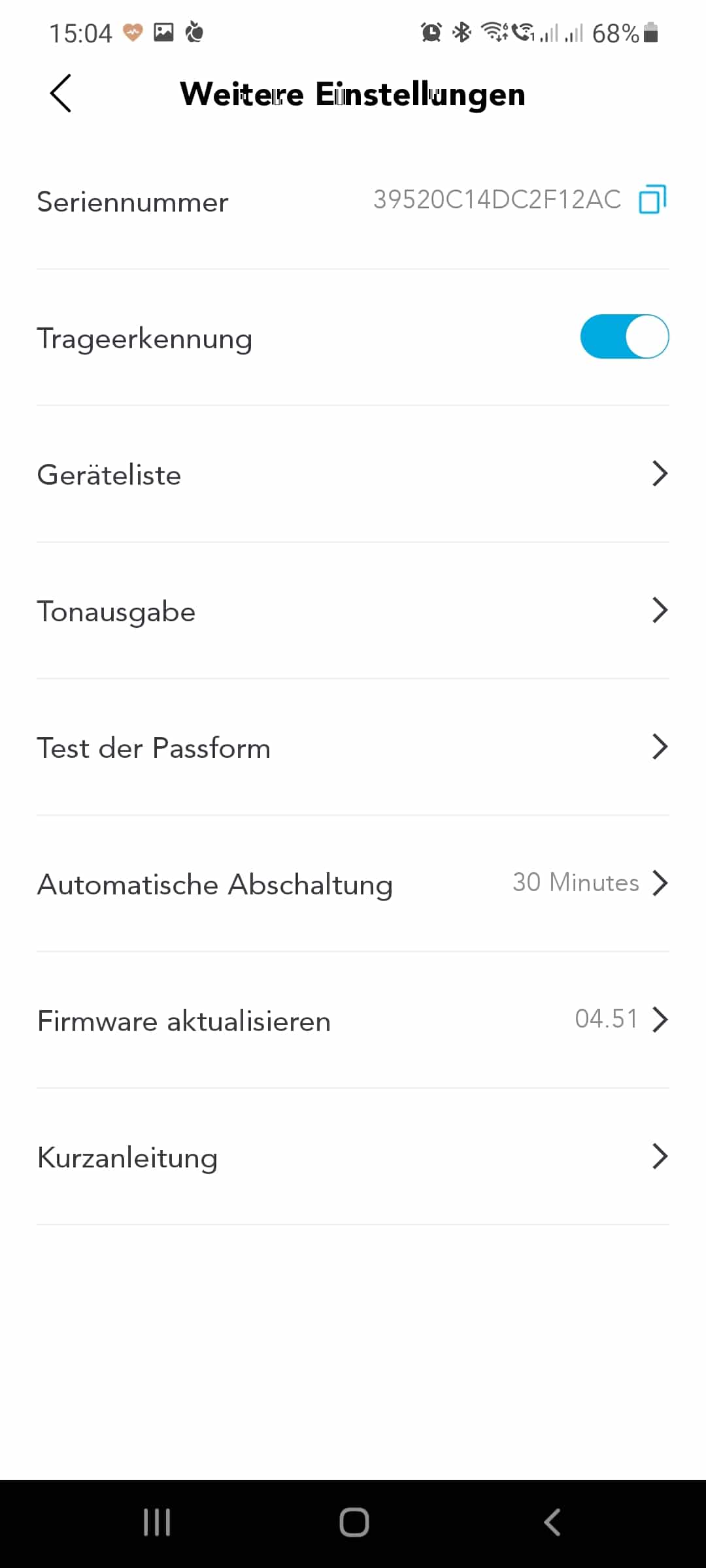The image size is (706, 1568).
Task: Change Automatische Abschaltung time
Action: pyautogui.click(x=353, y=884)
